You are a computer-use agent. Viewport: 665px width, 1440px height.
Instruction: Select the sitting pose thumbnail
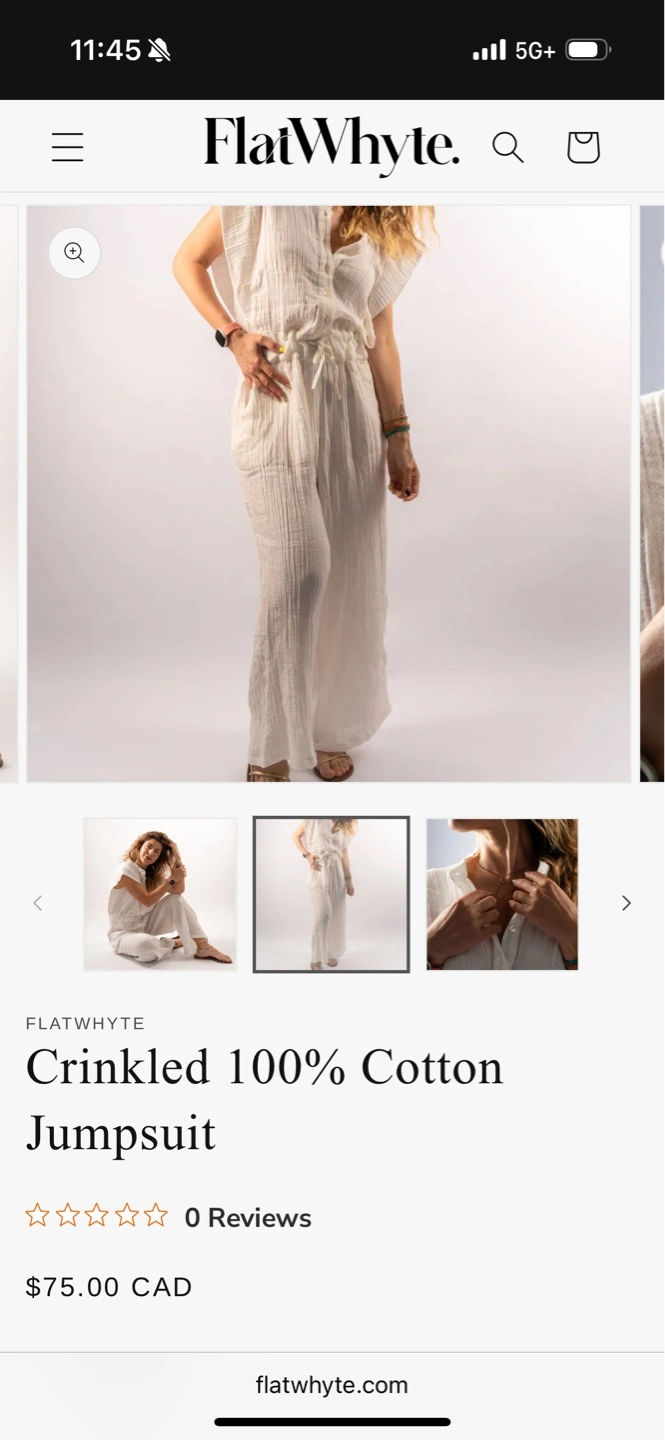[x=160, y=894]
